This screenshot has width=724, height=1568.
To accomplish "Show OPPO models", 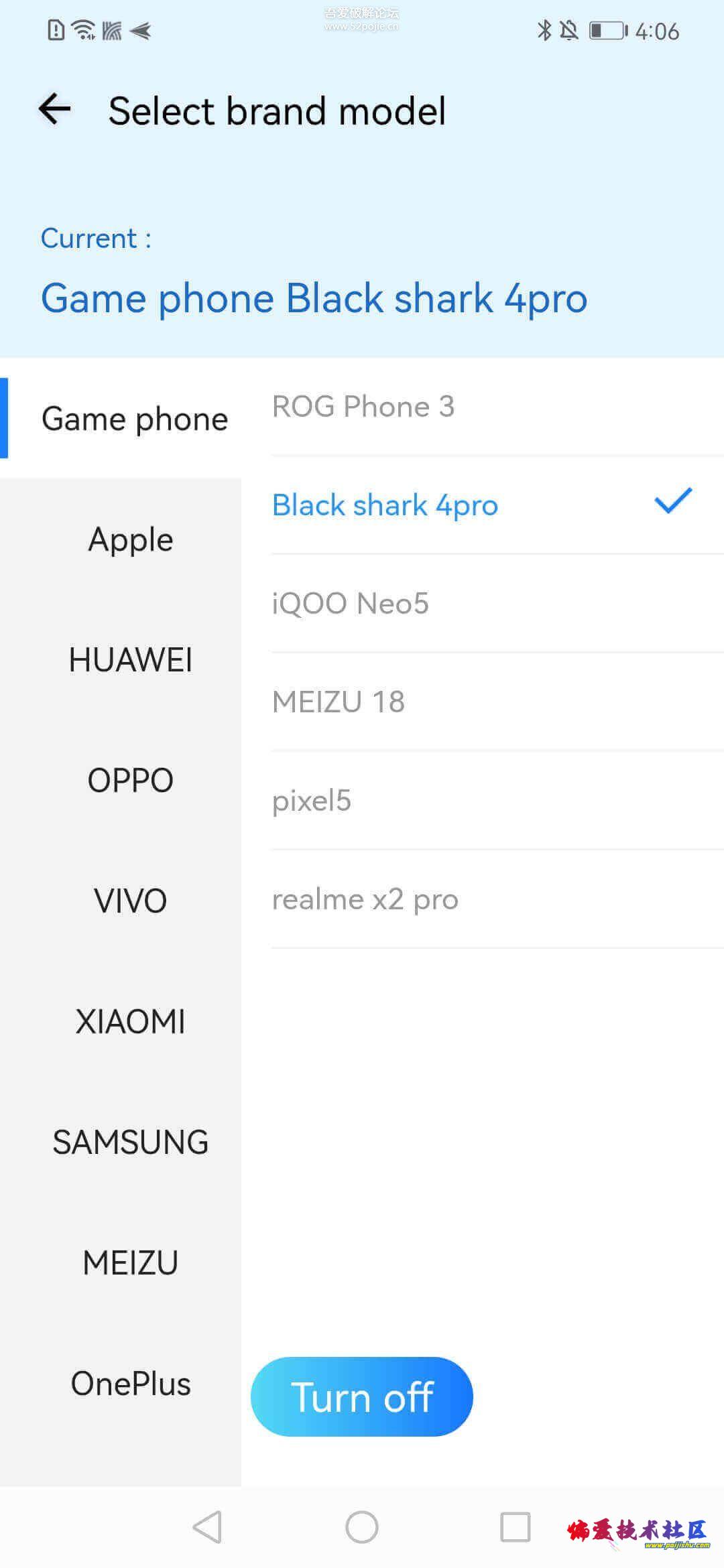I will [131, 781].
